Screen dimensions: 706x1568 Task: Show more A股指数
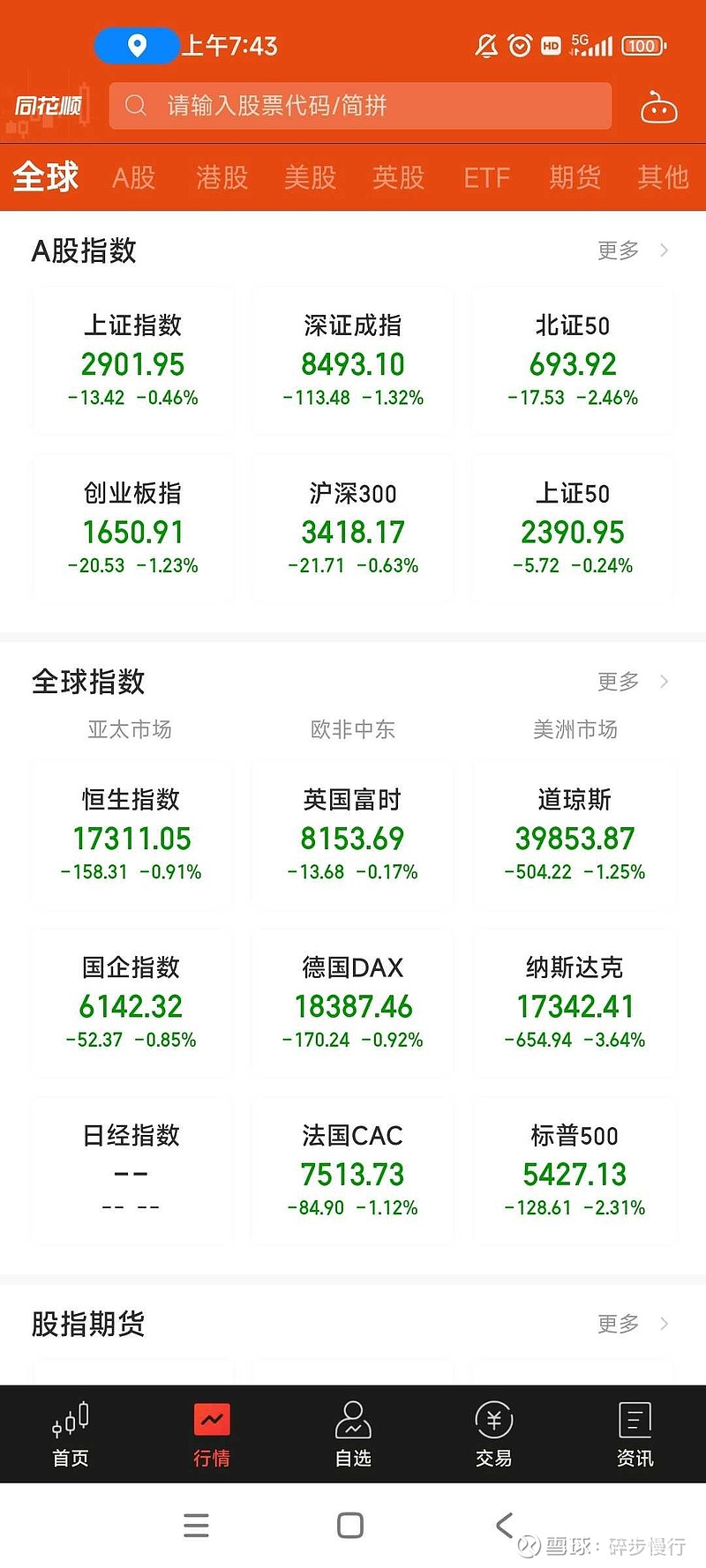[633, 250]
